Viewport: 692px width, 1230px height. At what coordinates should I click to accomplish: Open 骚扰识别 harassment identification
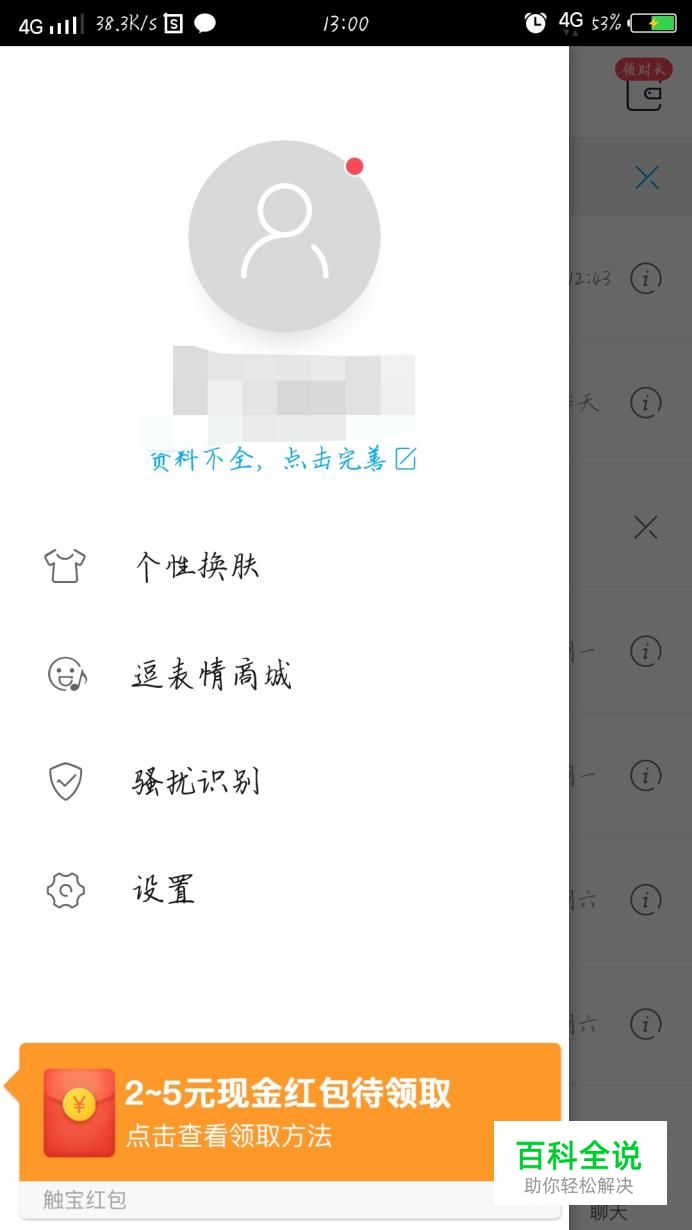pos(196,782)
